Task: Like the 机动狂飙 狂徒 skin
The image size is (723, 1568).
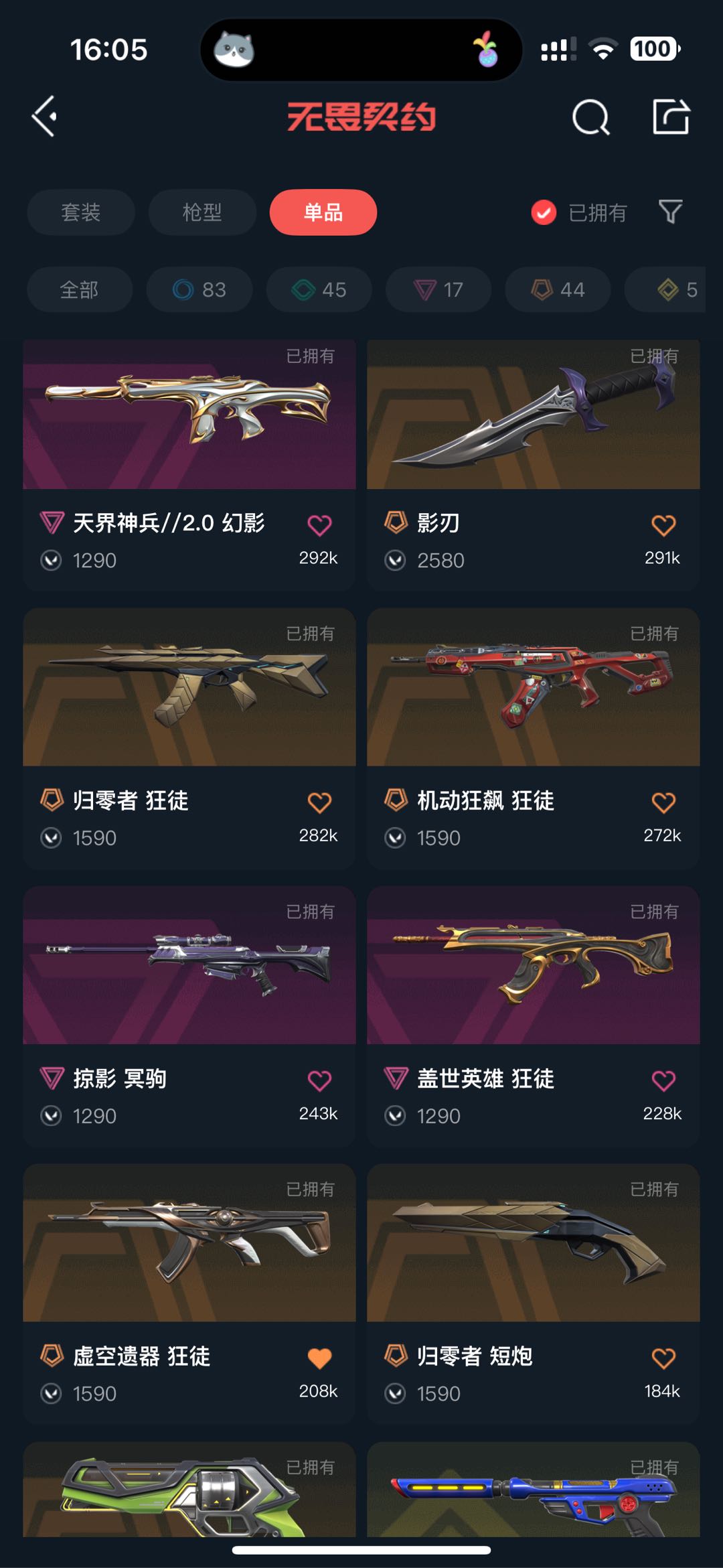Action: tap(663, 802)
